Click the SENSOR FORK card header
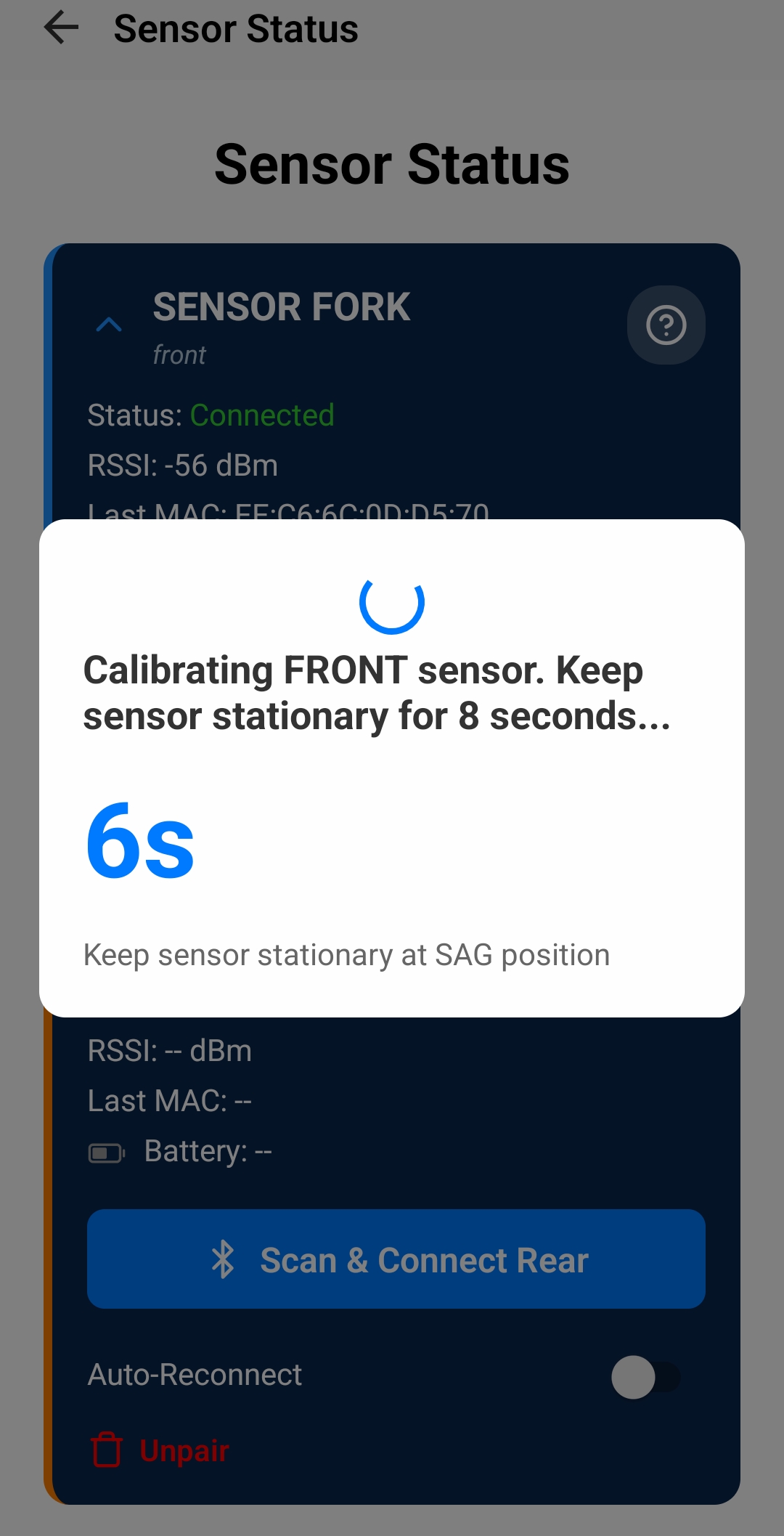 pos(282,306)
